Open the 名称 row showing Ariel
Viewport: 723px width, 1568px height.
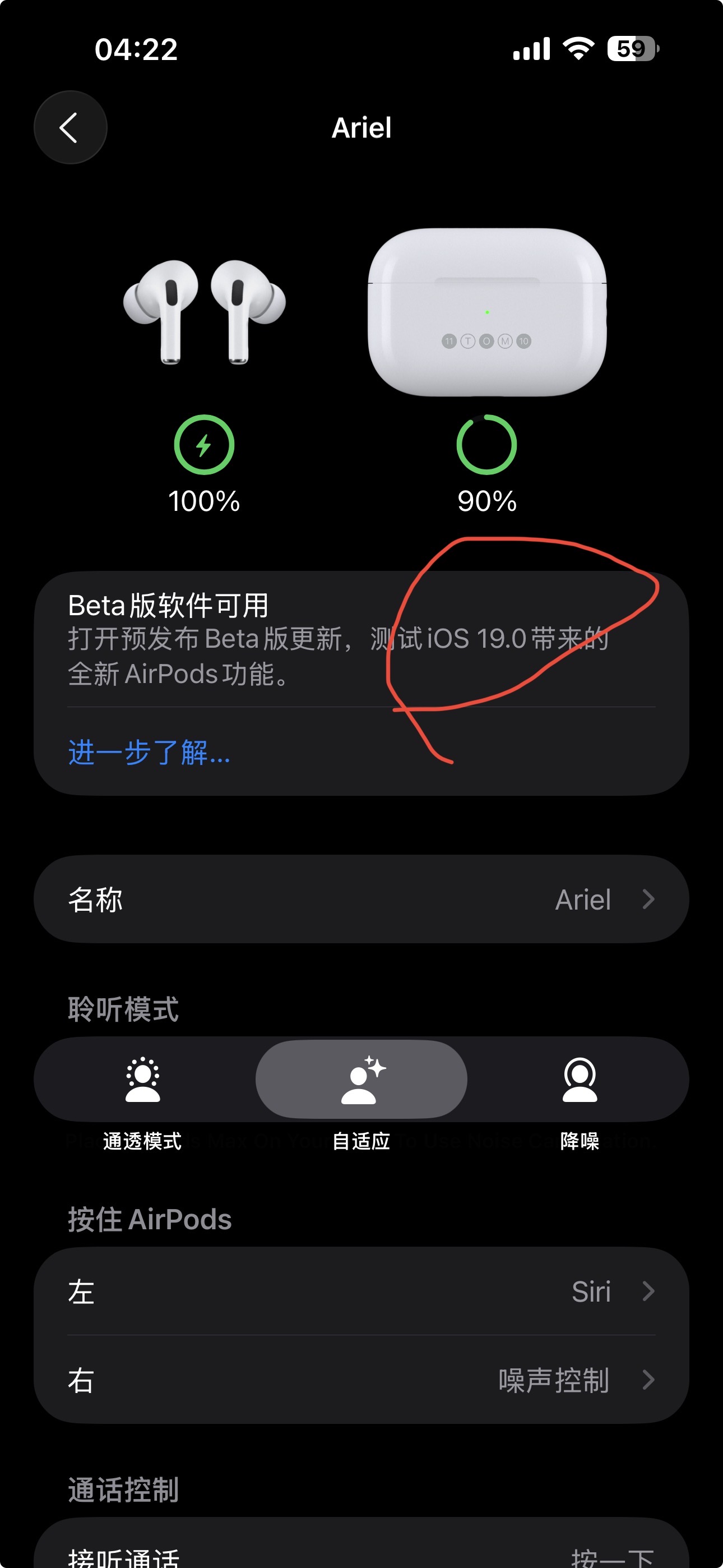(x=361, y=899)
